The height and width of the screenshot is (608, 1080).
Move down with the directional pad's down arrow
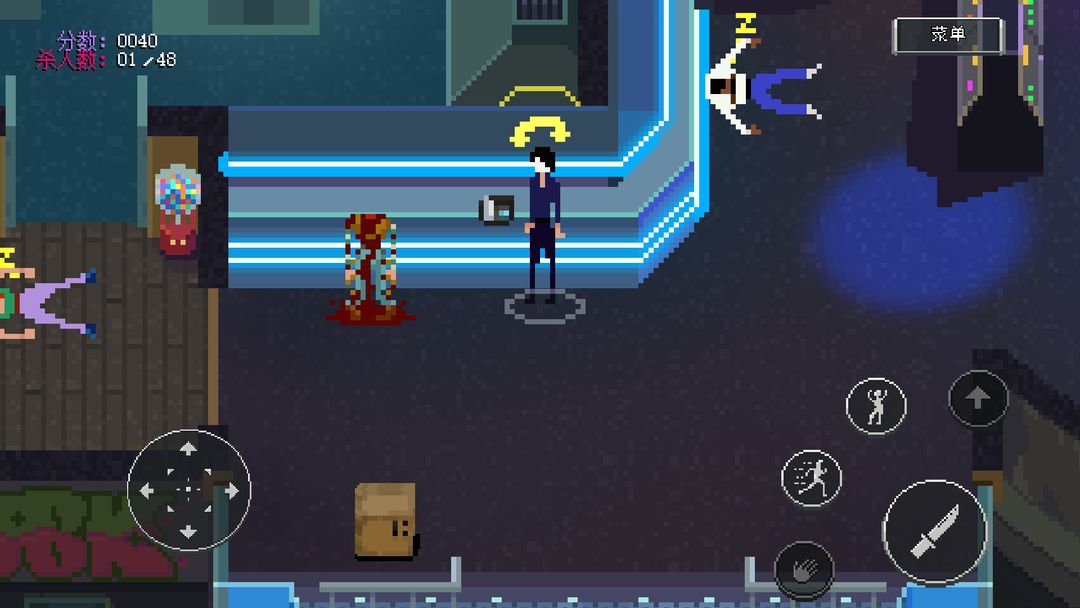(188, 528)
